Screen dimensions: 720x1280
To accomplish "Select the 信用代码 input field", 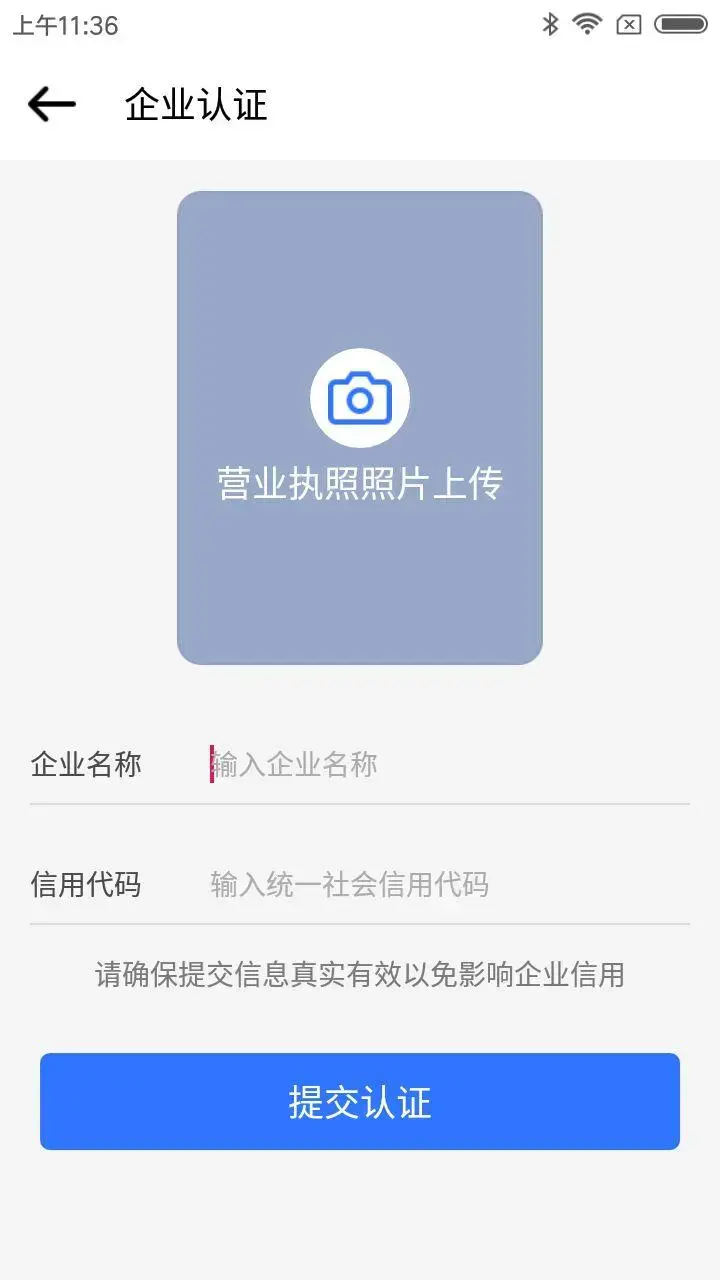I will 440,885.
